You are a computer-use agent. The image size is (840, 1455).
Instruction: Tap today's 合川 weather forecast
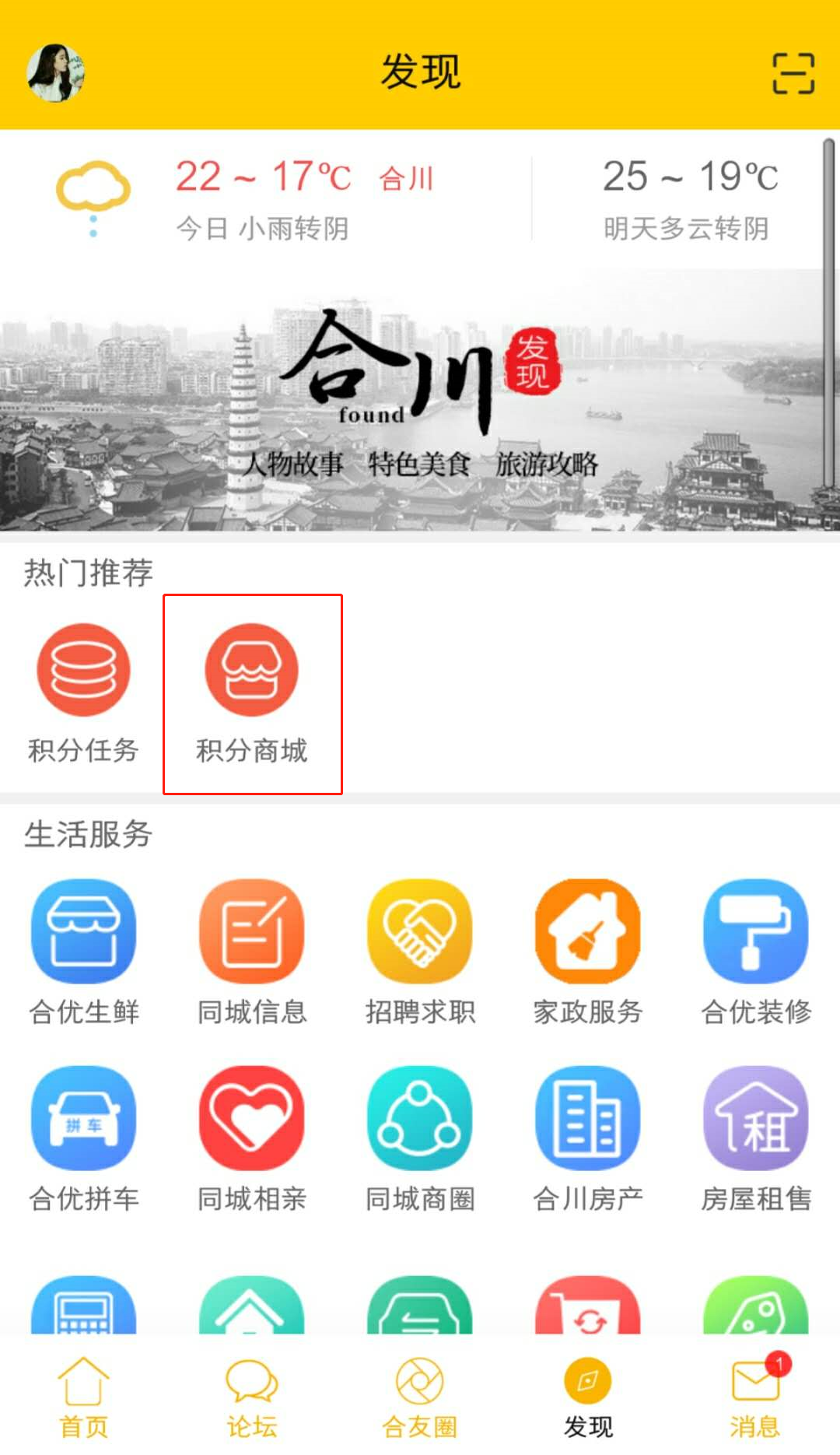coord(264,199)
